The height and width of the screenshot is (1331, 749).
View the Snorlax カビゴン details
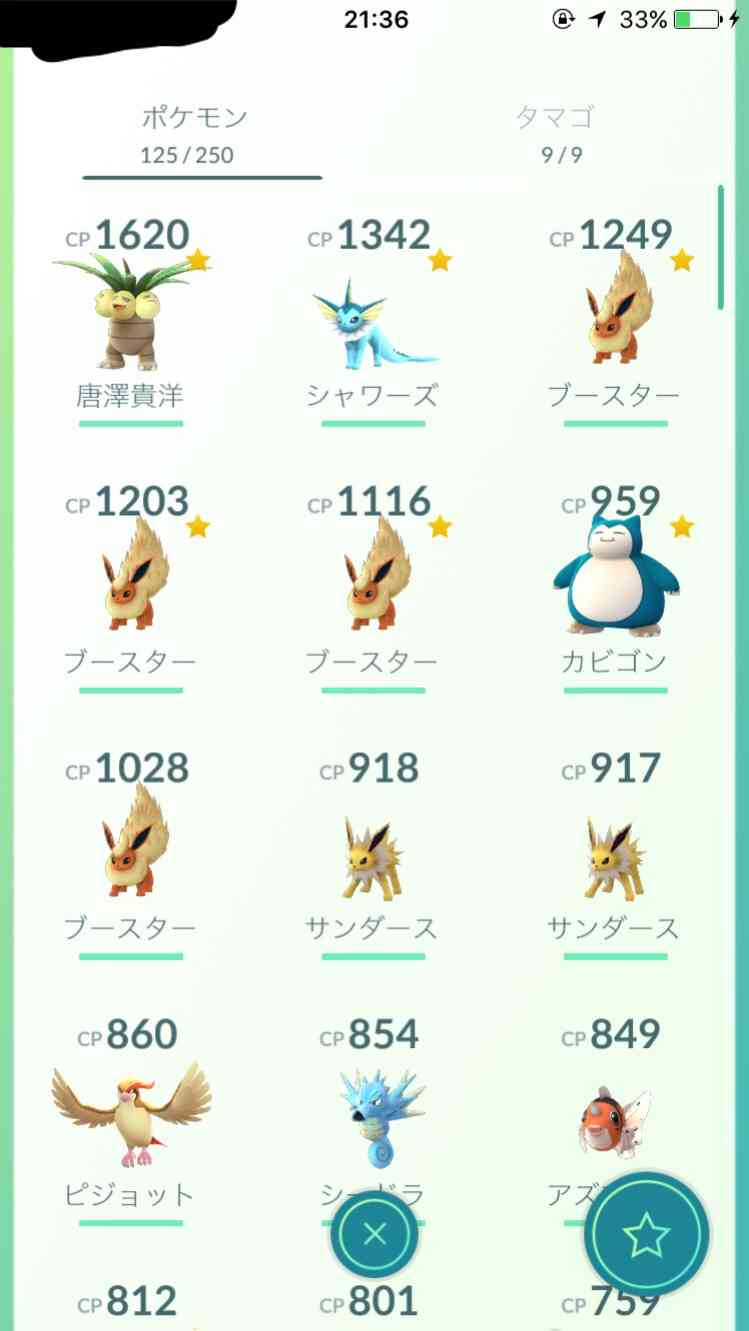click(614, 580)
